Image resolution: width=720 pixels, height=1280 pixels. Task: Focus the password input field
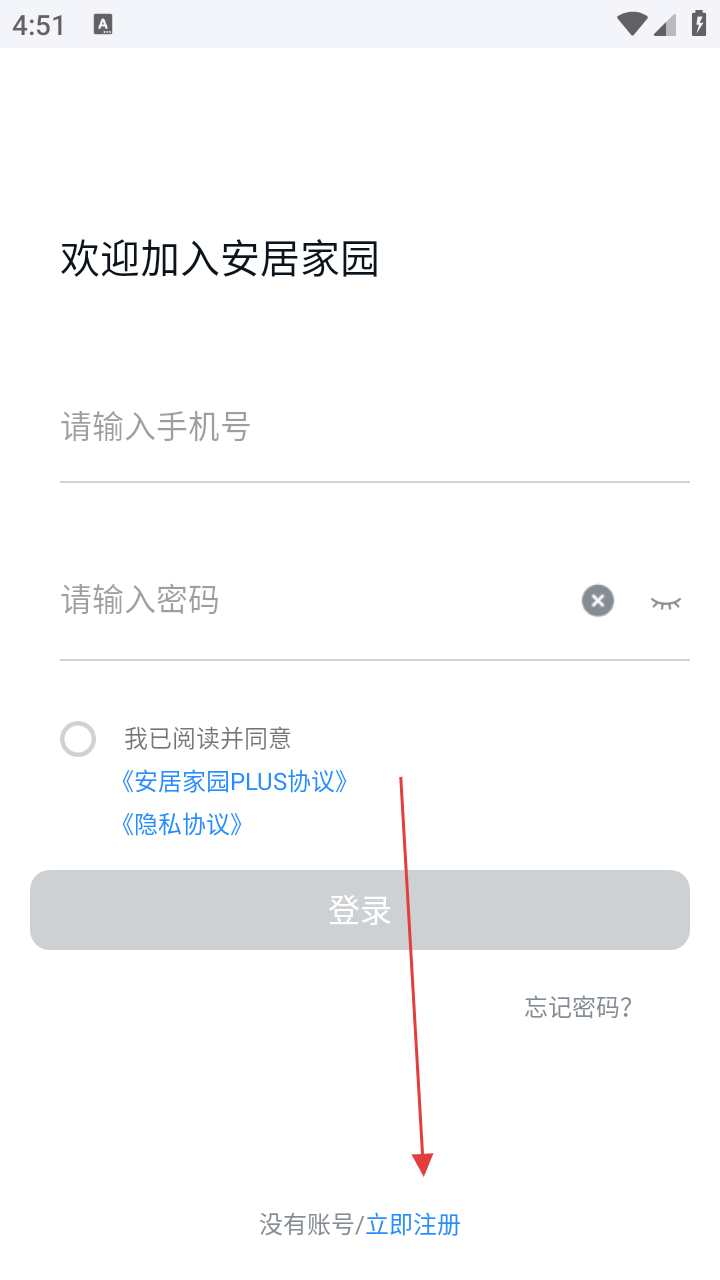tap(315, 600)
